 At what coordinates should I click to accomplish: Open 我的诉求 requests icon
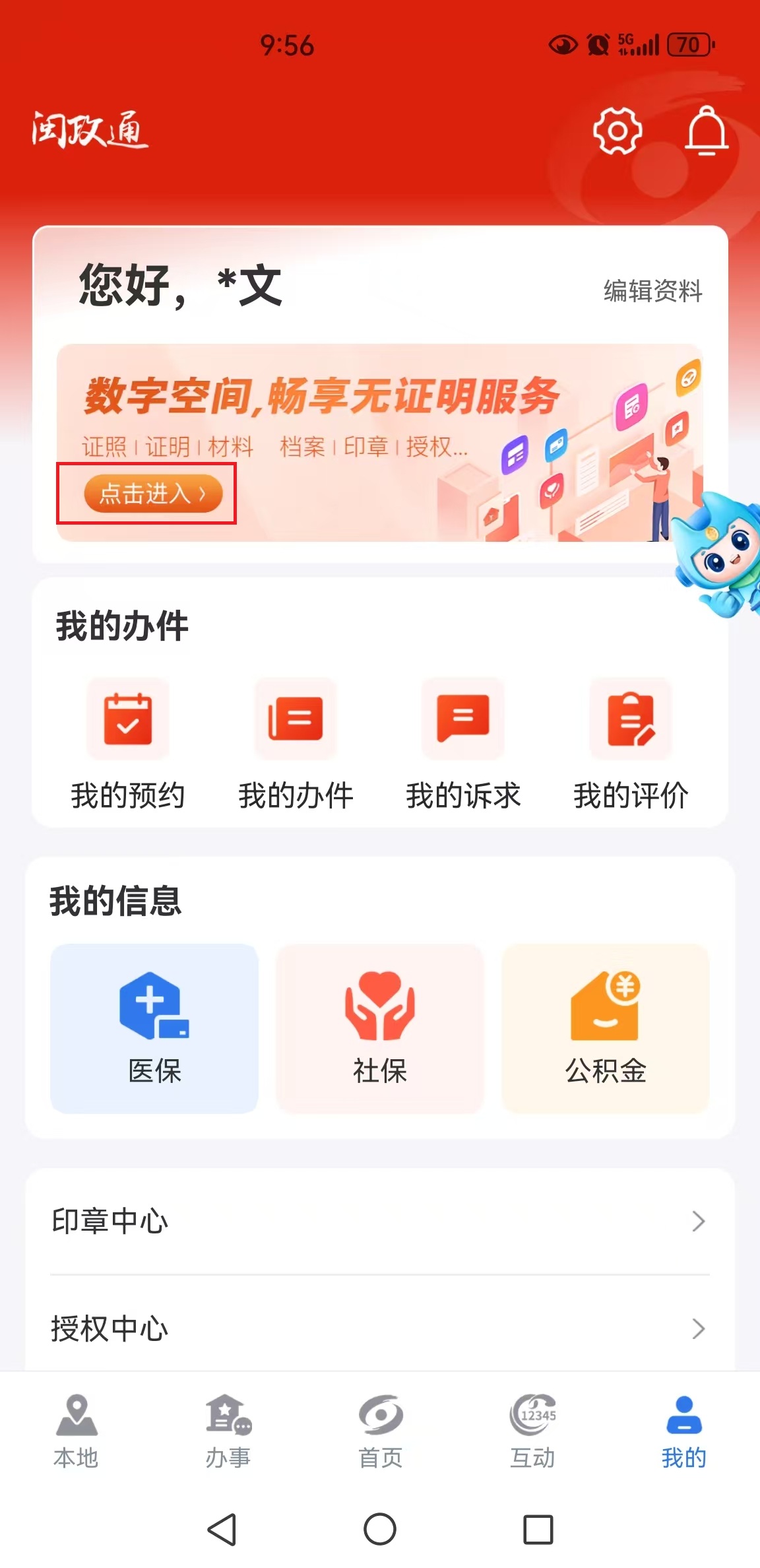click(462, 719)
